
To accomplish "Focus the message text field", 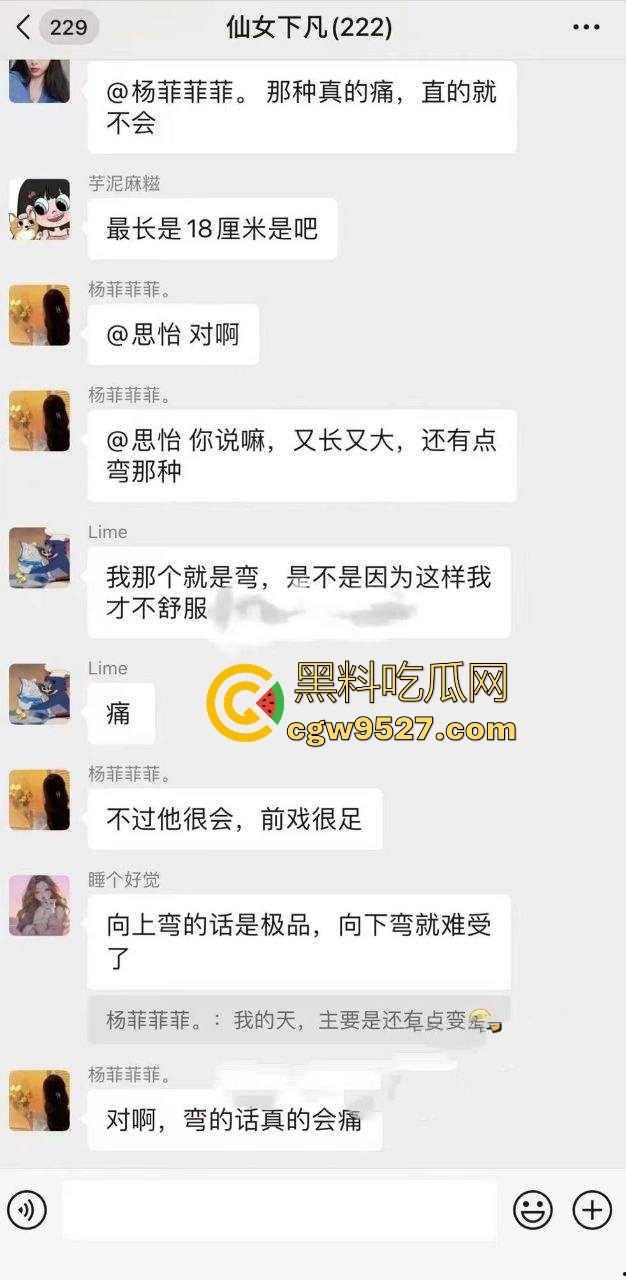I will (279, 1211).
